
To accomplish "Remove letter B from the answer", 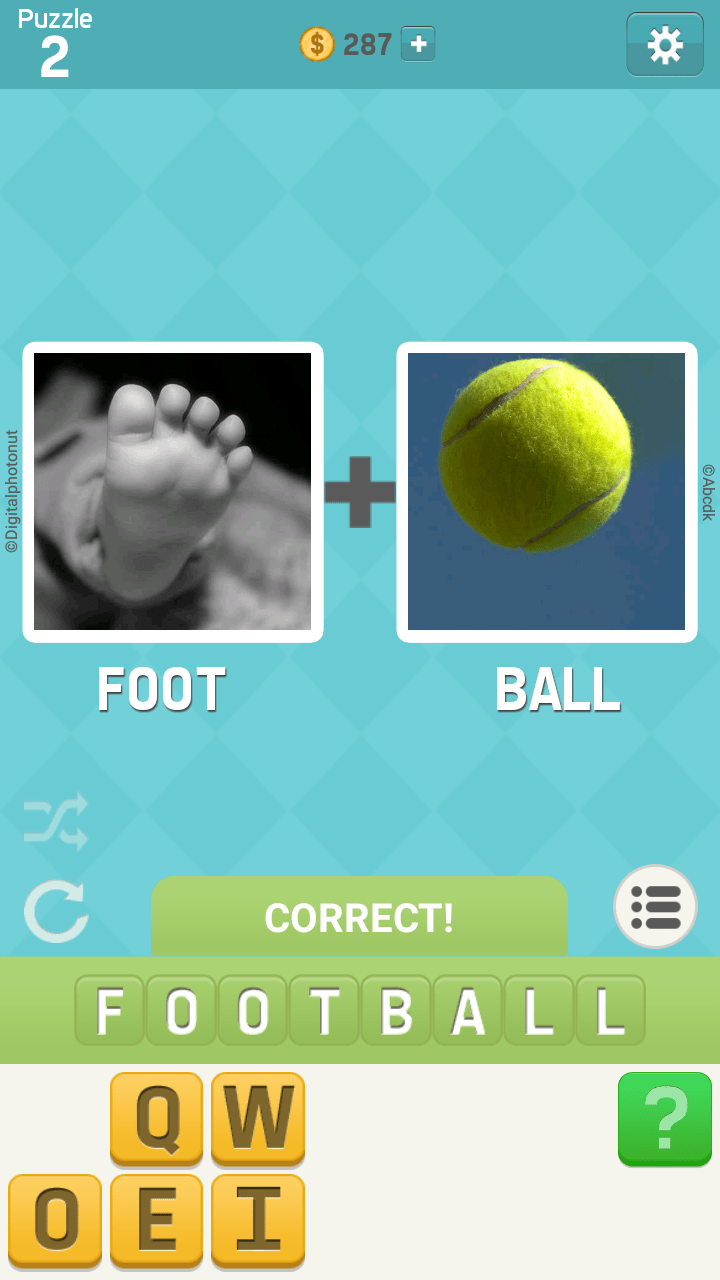I will 396,1011.
